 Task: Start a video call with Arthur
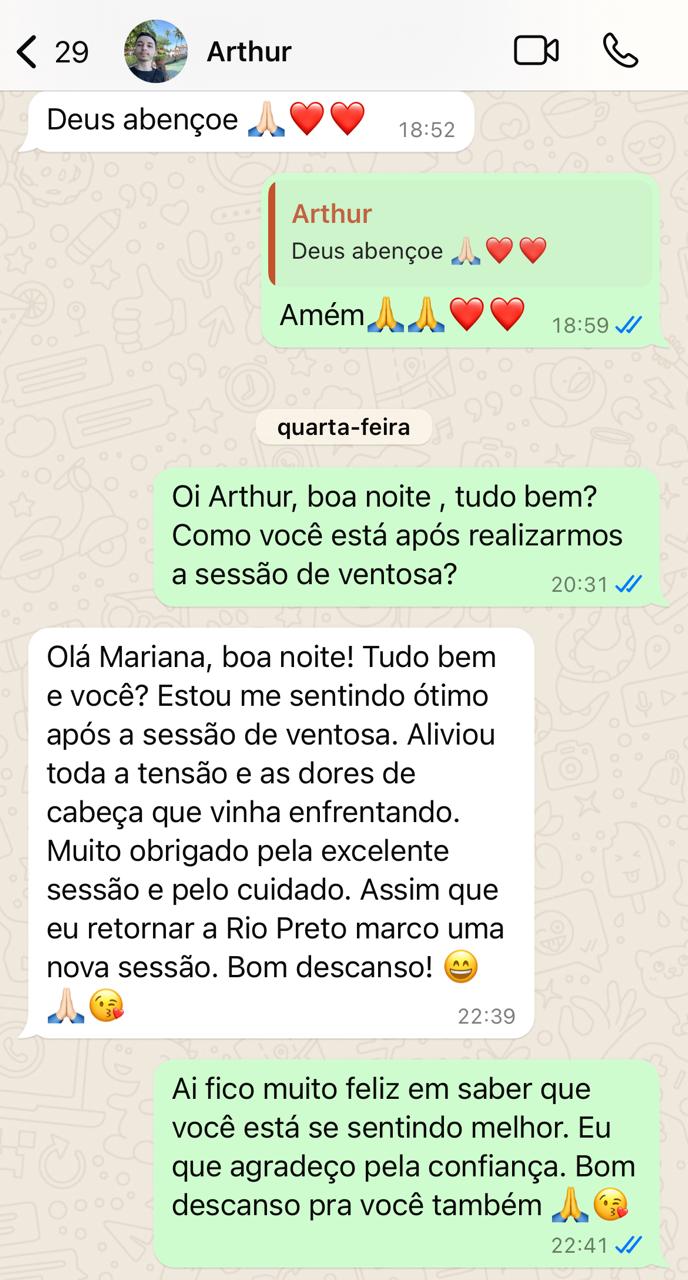pyautogui.click(x=536, y=51)
